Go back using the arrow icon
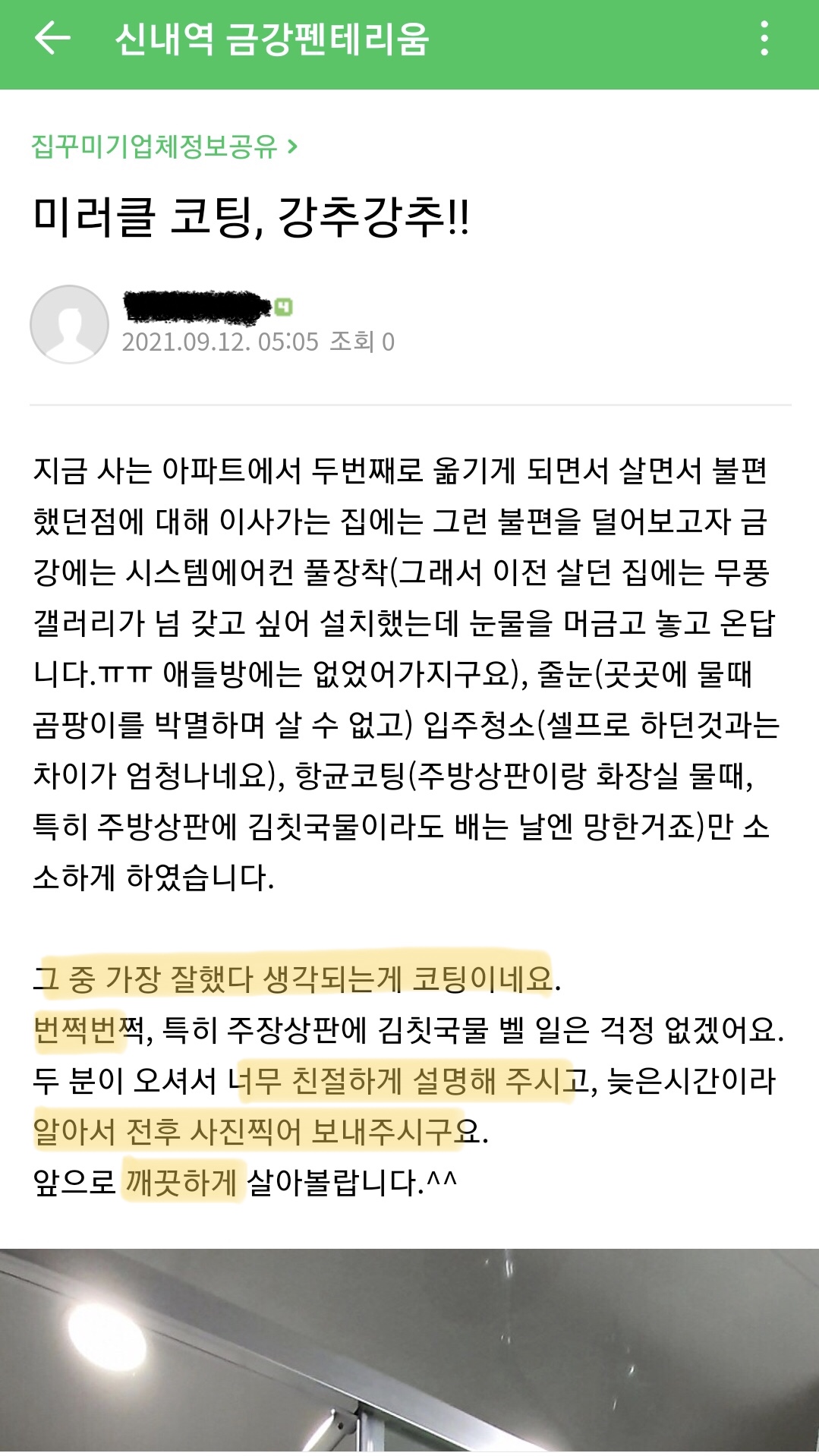The width and height of the screenshot is (819, 1456). pos(53,38)
